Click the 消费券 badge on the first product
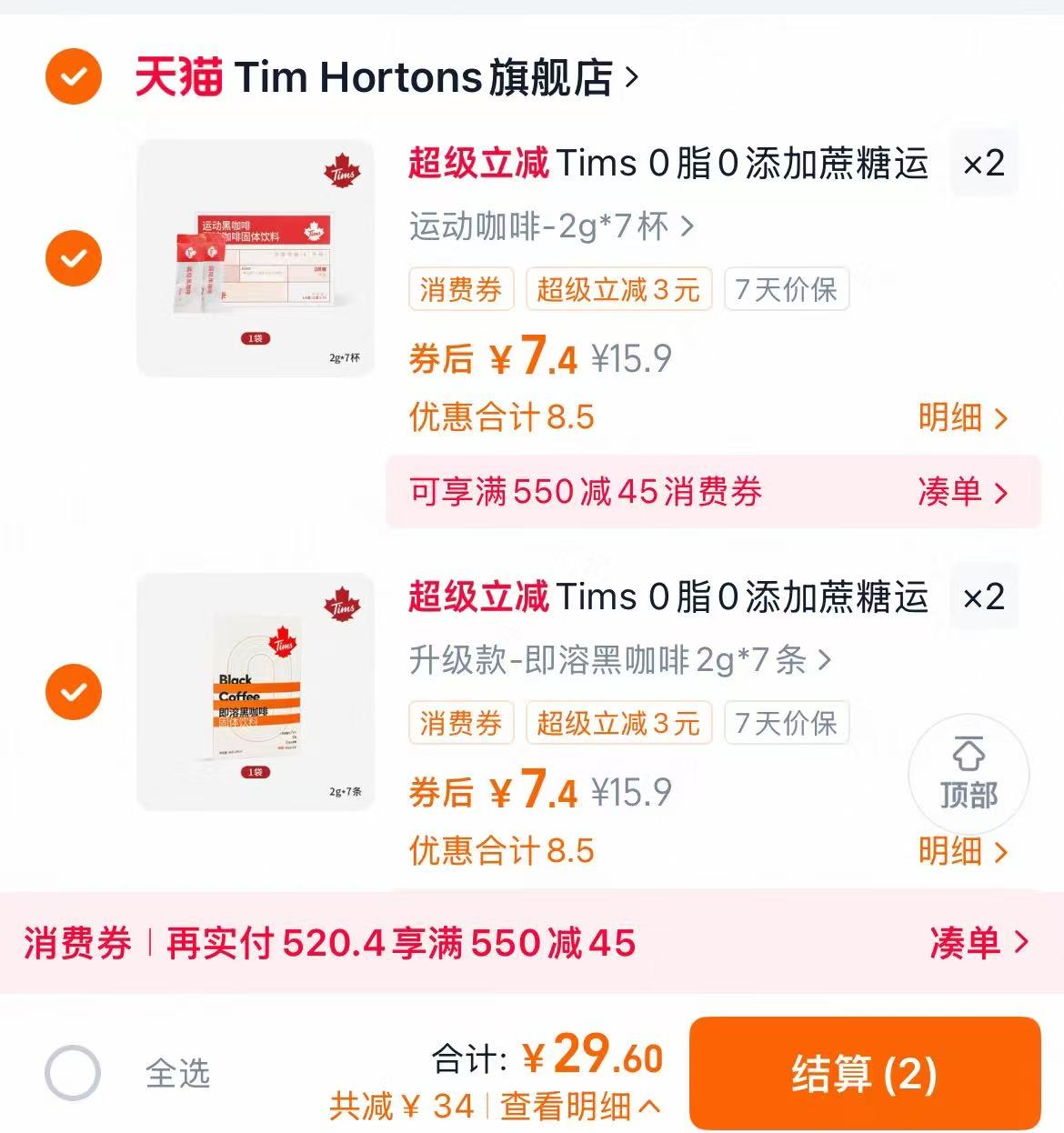This screenshot has width=1064, height=1133. [460, 289]
